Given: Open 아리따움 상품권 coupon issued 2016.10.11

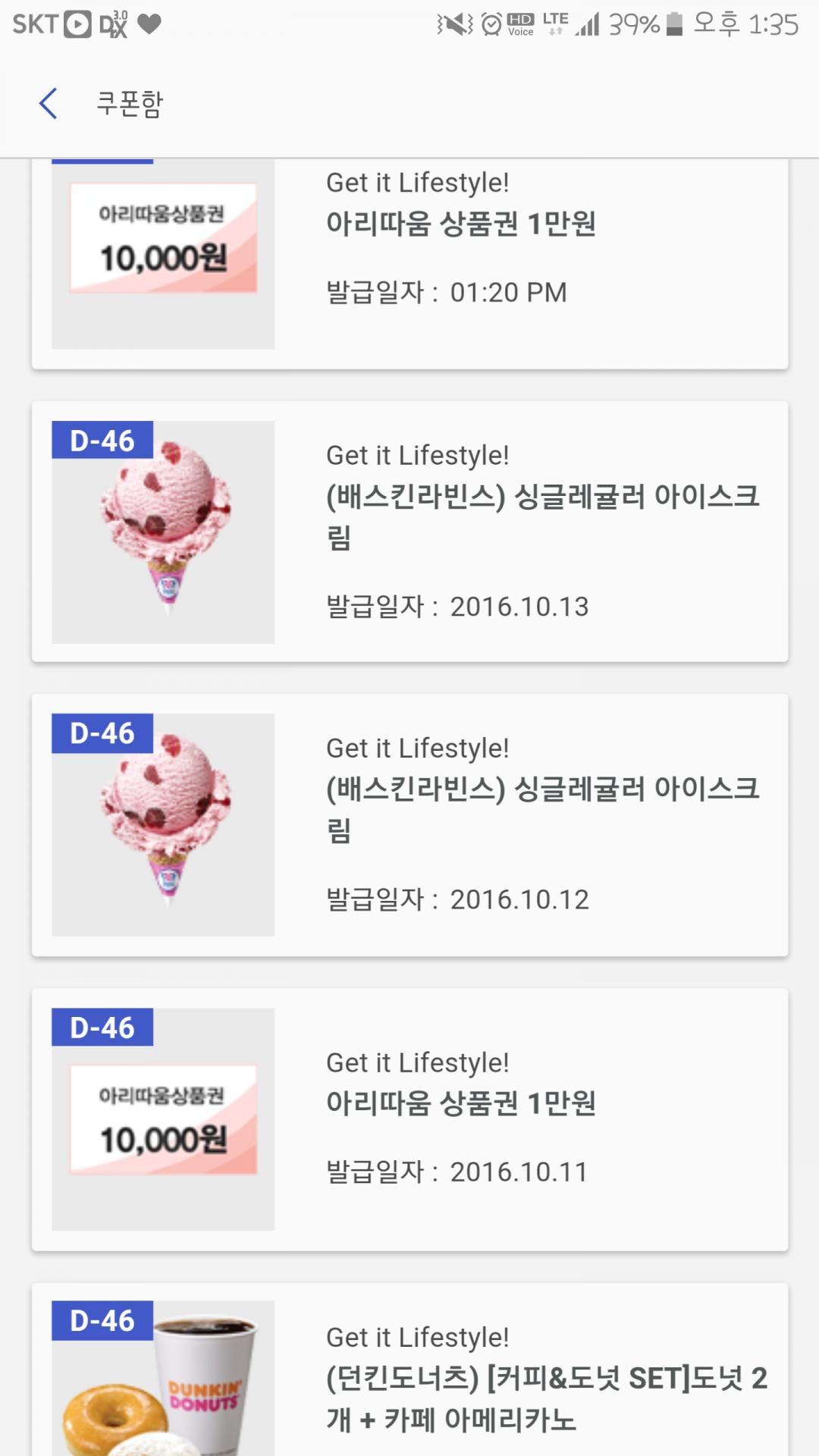Looking at the screenshot, I should pyautogui.click(x=409, y=1119).
